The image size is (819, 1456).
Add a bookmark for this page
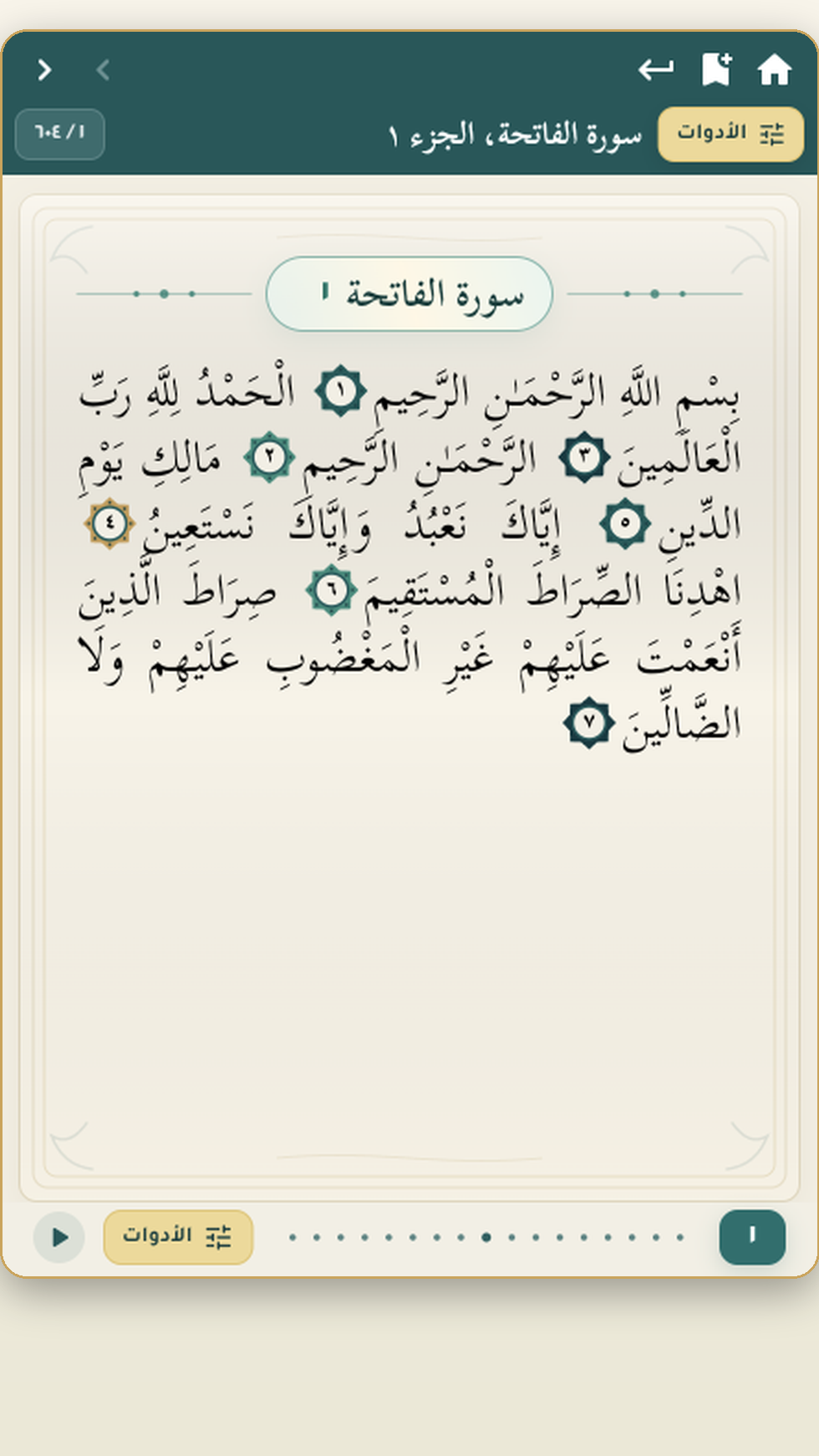(x=716, y=69)
